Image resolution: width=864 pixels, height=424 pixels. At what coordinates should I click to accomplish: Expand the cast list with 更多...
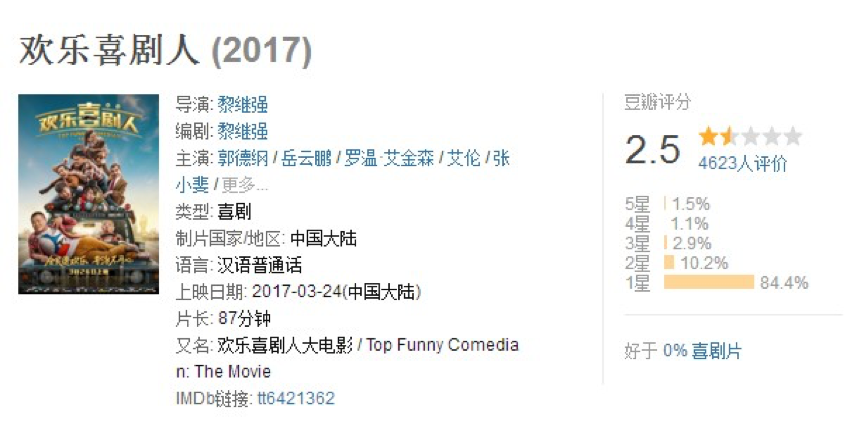[x=245, y=185]
